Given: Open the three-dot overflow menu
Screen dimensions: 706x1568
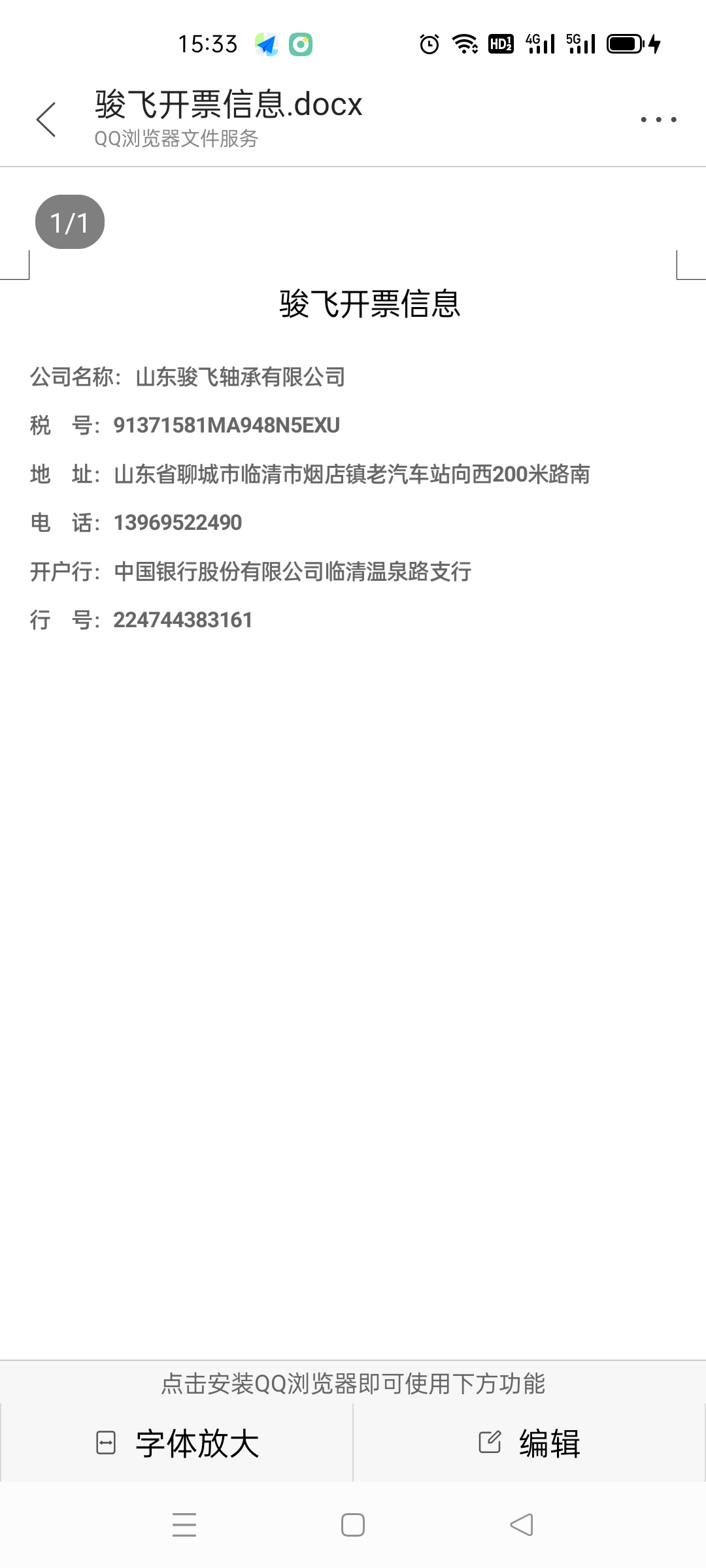Looking at the screenshot, I should tap(658, 120).
